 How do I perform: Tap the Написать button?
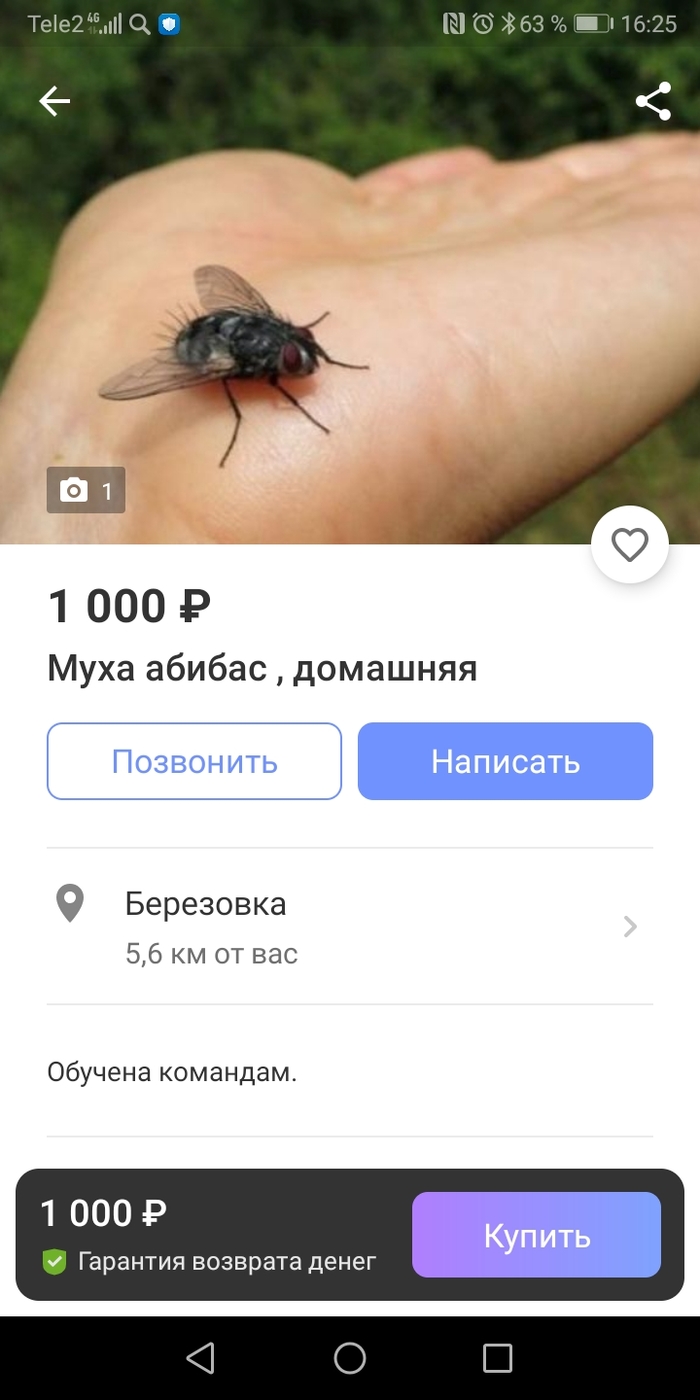(x=505, y=761)
